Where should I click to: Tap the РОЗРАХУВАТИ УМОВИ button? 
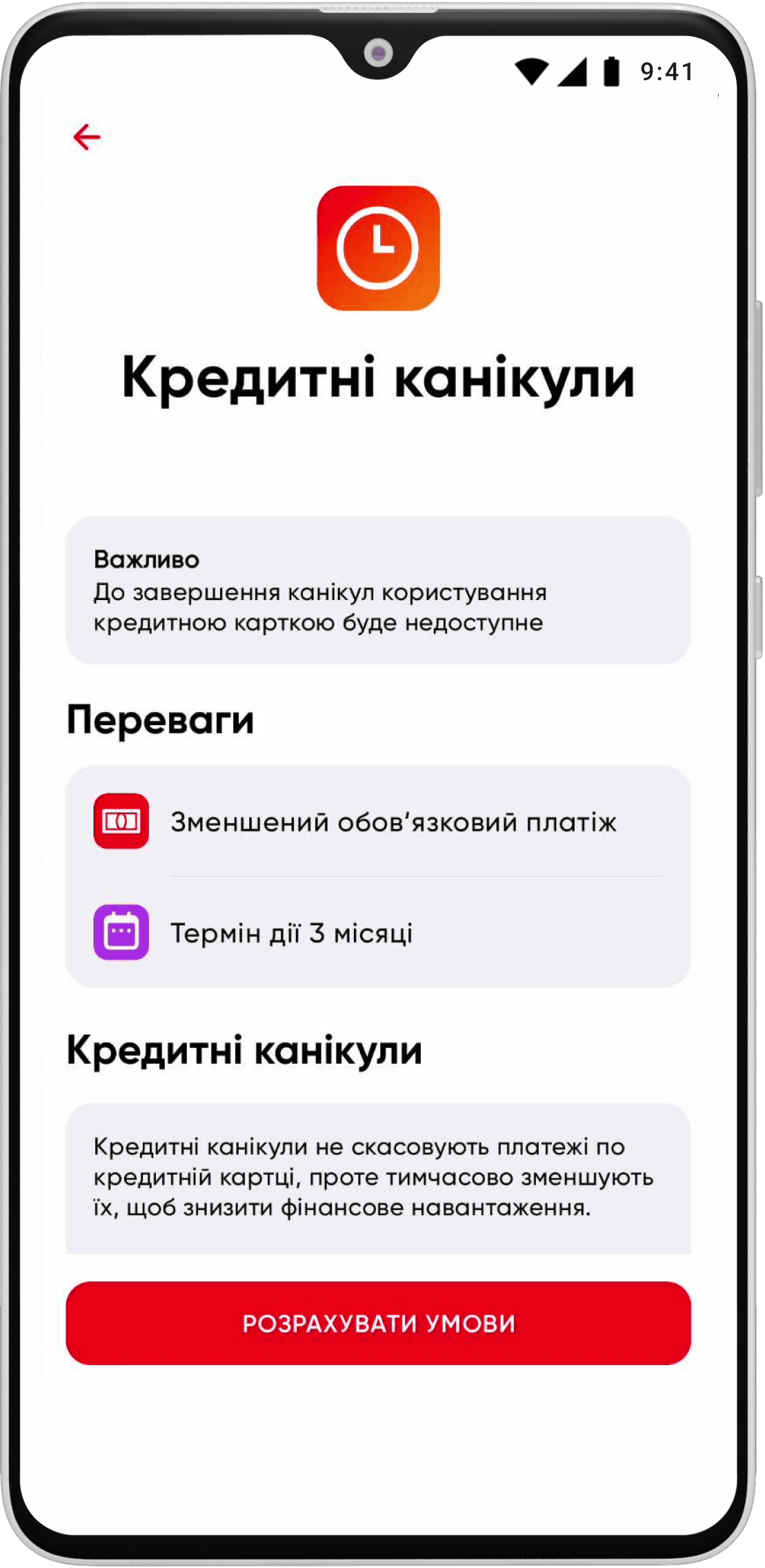point(378,1322)
